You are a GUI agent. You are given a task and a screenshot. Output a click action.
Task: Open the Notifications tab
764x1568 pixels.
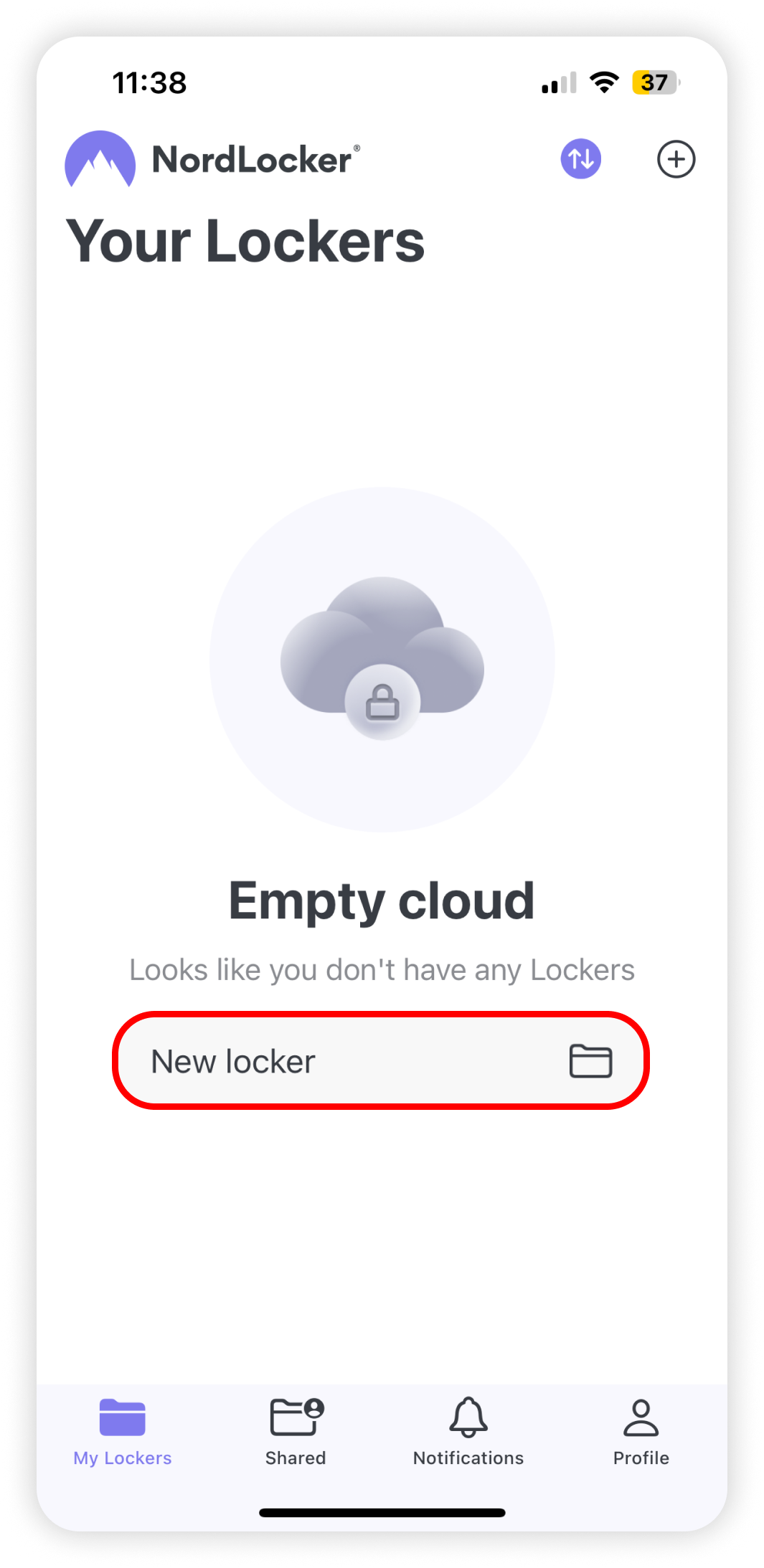[468, 1431]
